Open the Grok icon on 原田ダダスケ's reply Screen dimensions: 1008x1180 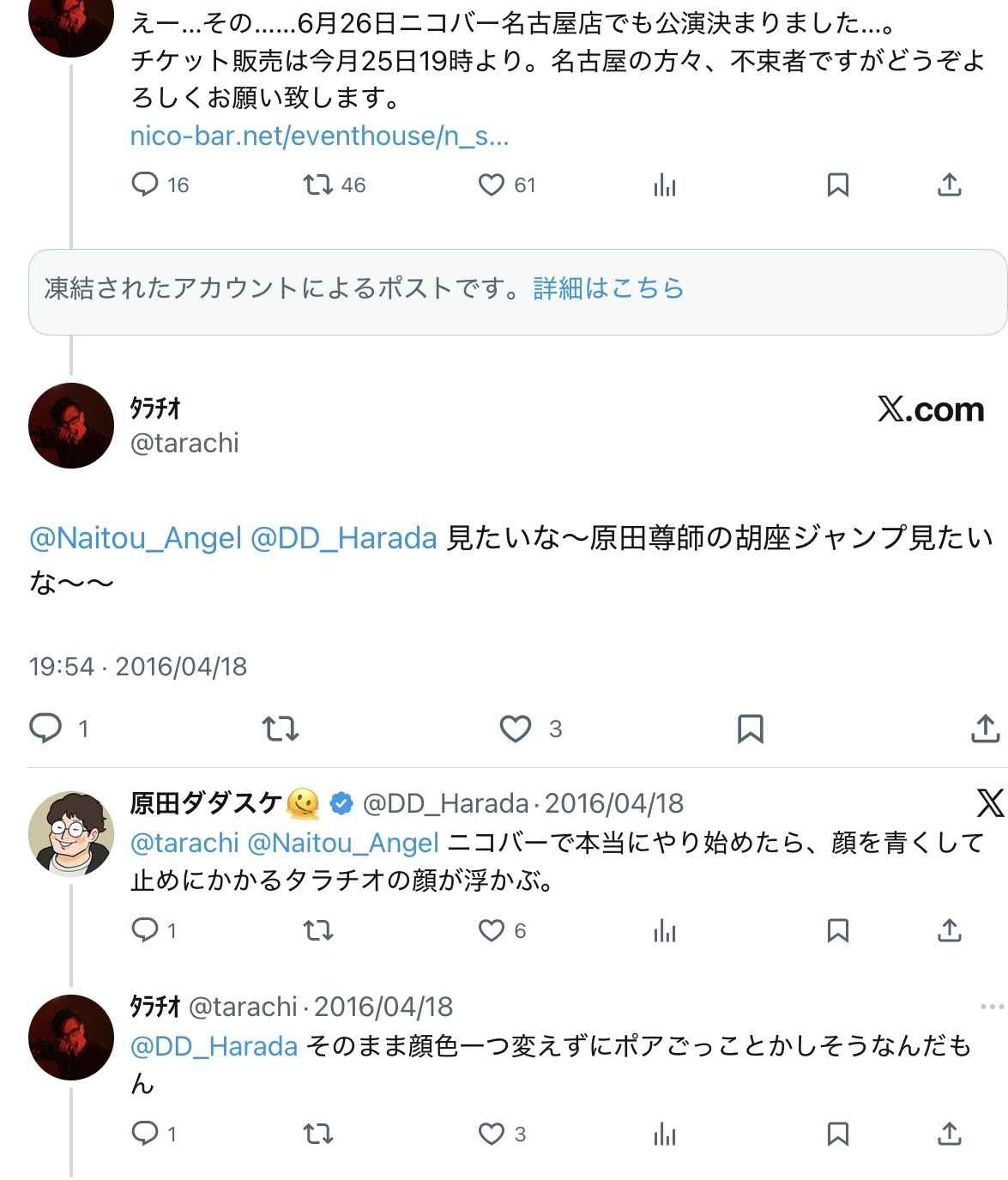(x=990, y=804)
